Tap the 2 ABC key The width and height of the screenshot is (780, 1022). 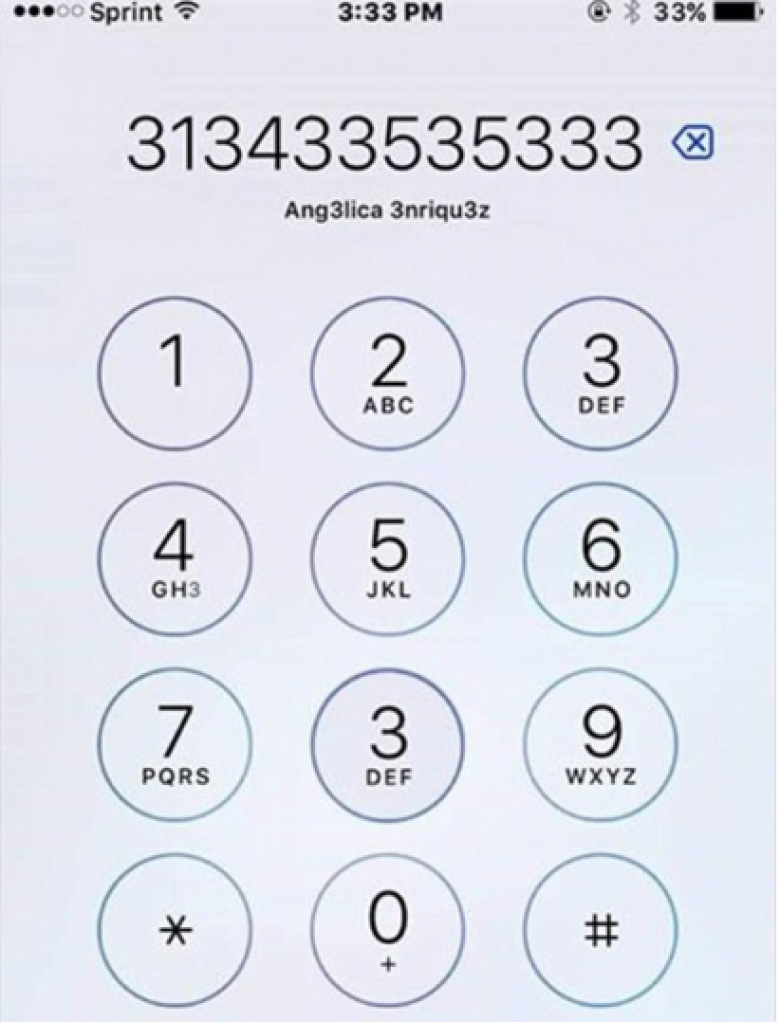(x=388, y=373)
